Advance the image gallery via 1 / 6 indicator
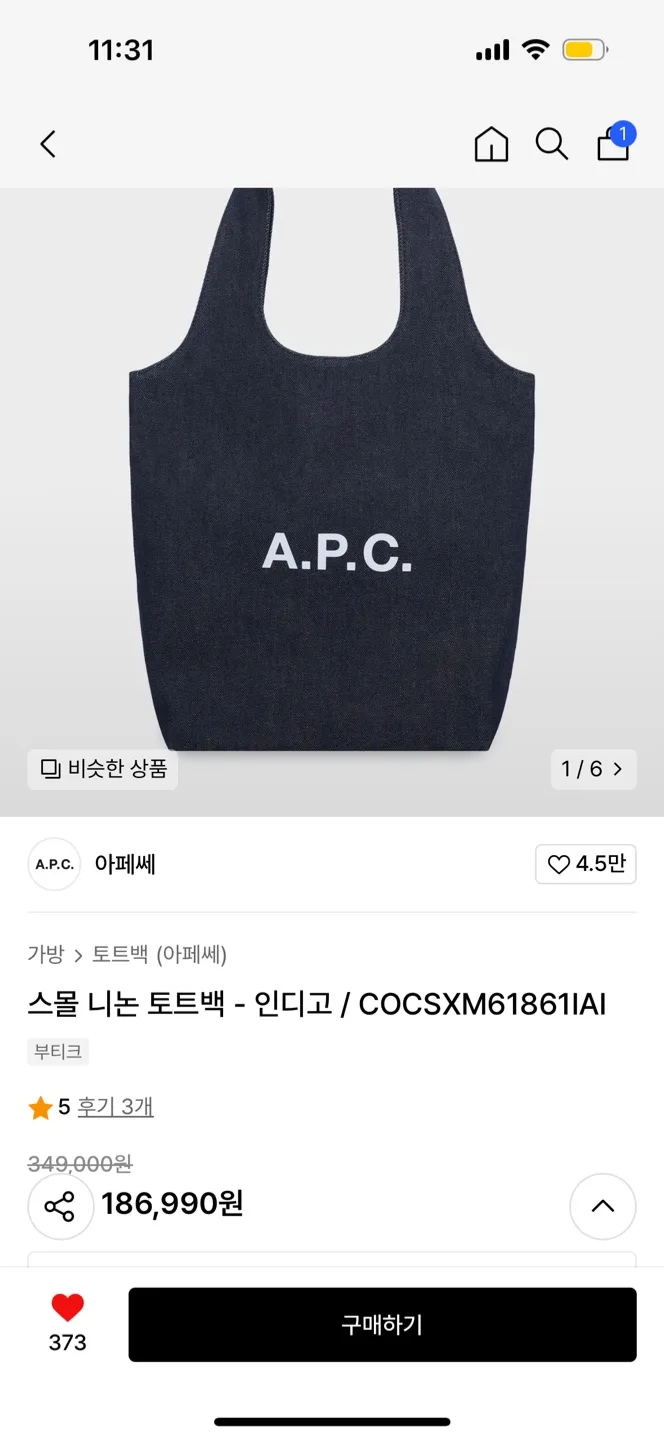Viewport: 664px width, 1440px height. tap(593, 769)
